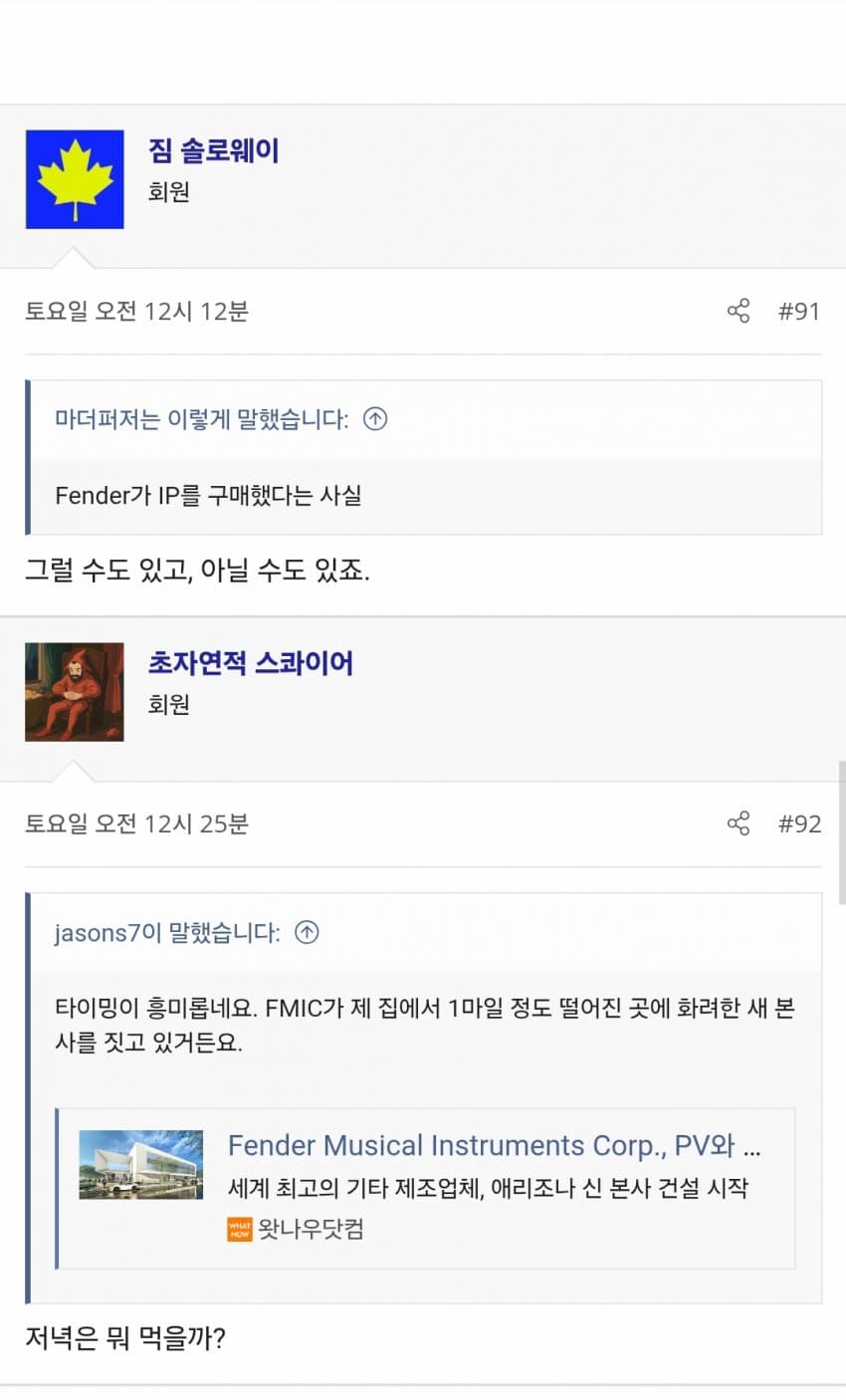The width and height of the screenshot is (846, 1400).
Task: Open the Fender Musical Instruments Corp. link
Action: (x=493, y=1145)
